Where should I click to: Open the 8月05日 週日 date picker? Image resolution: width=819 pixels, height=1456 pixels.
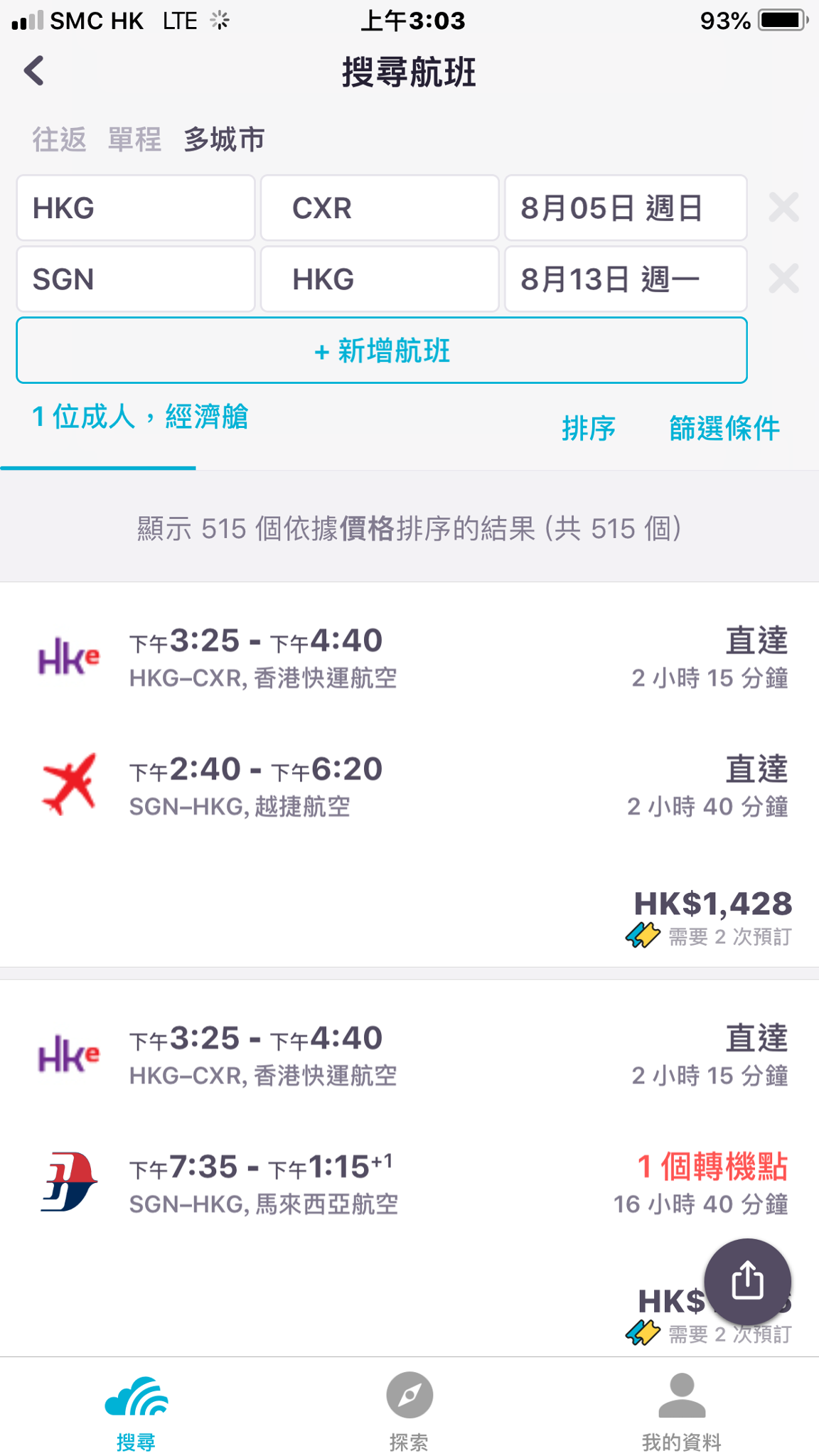626,208
